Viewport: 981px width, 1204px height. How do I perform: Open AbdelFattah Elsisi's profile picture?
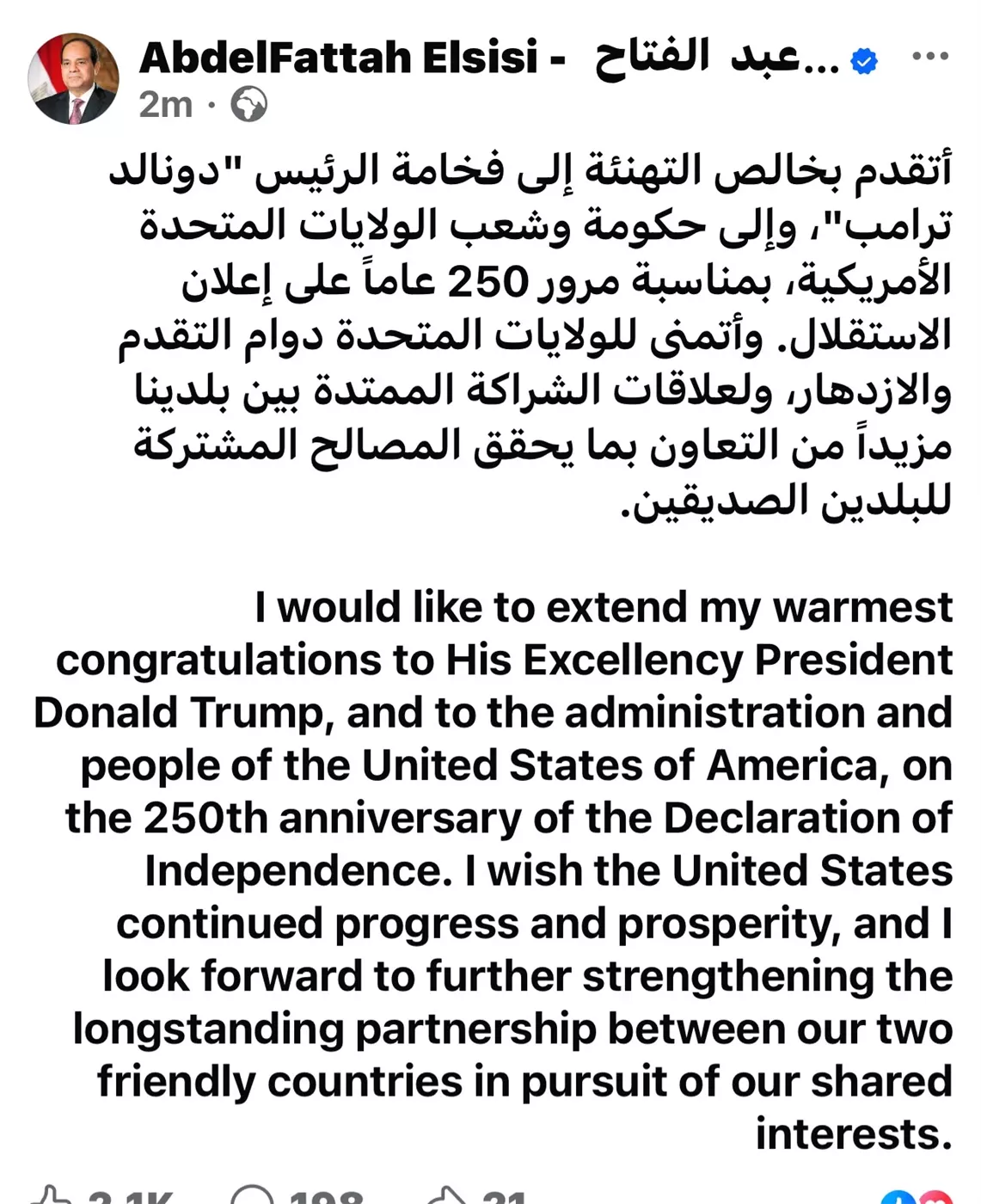74,79
